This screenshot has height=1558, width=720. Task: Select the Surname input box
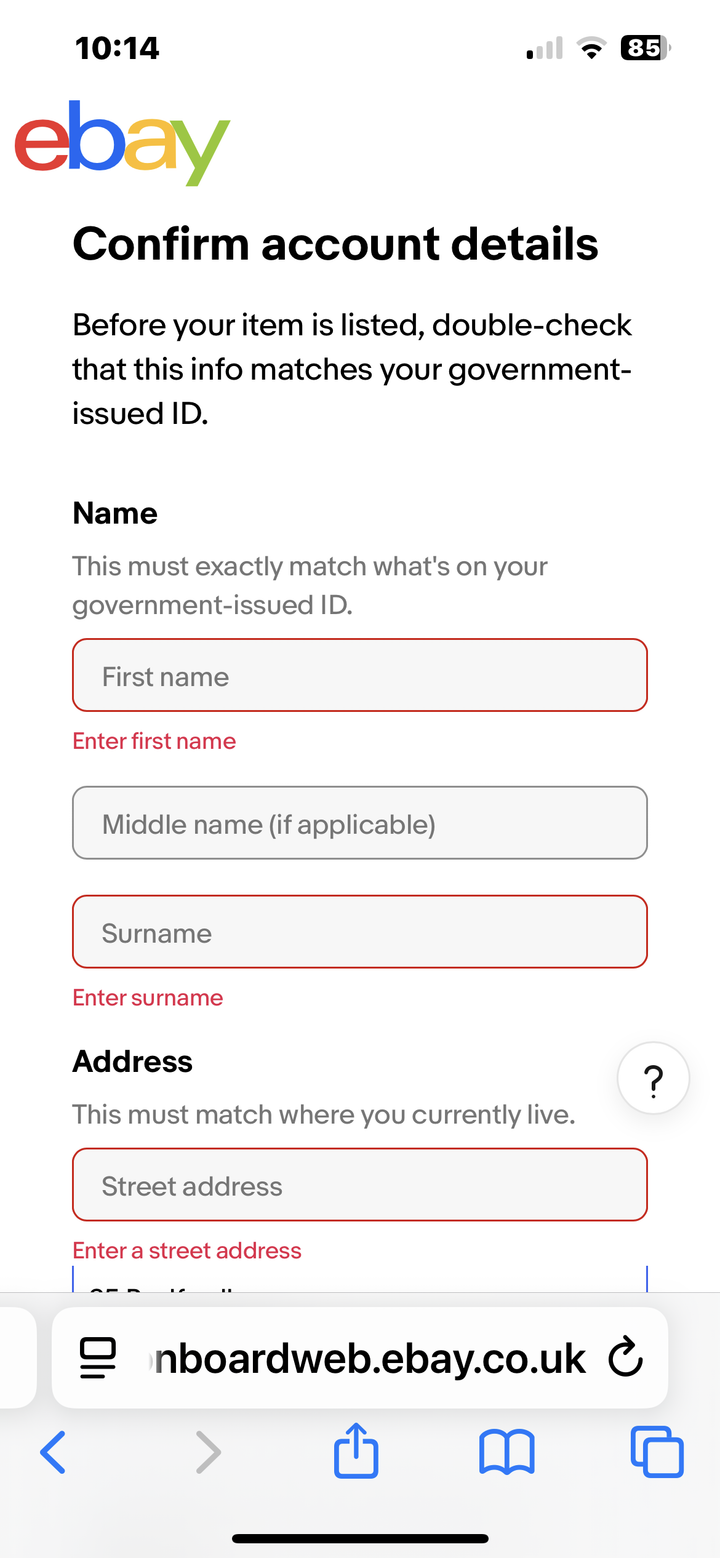[x=360, y=932]
